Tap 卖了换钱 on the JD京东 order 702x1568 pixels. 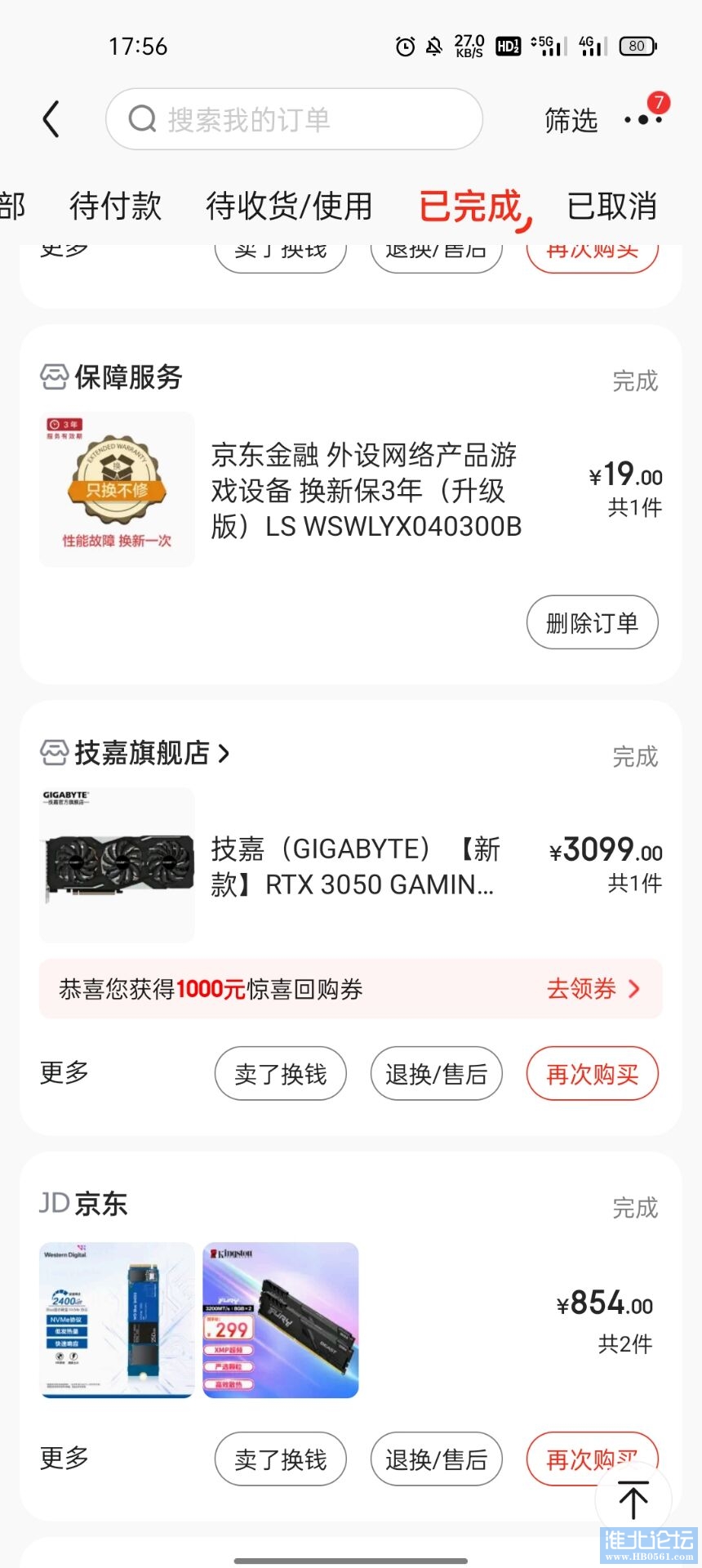pos(280,1459)
